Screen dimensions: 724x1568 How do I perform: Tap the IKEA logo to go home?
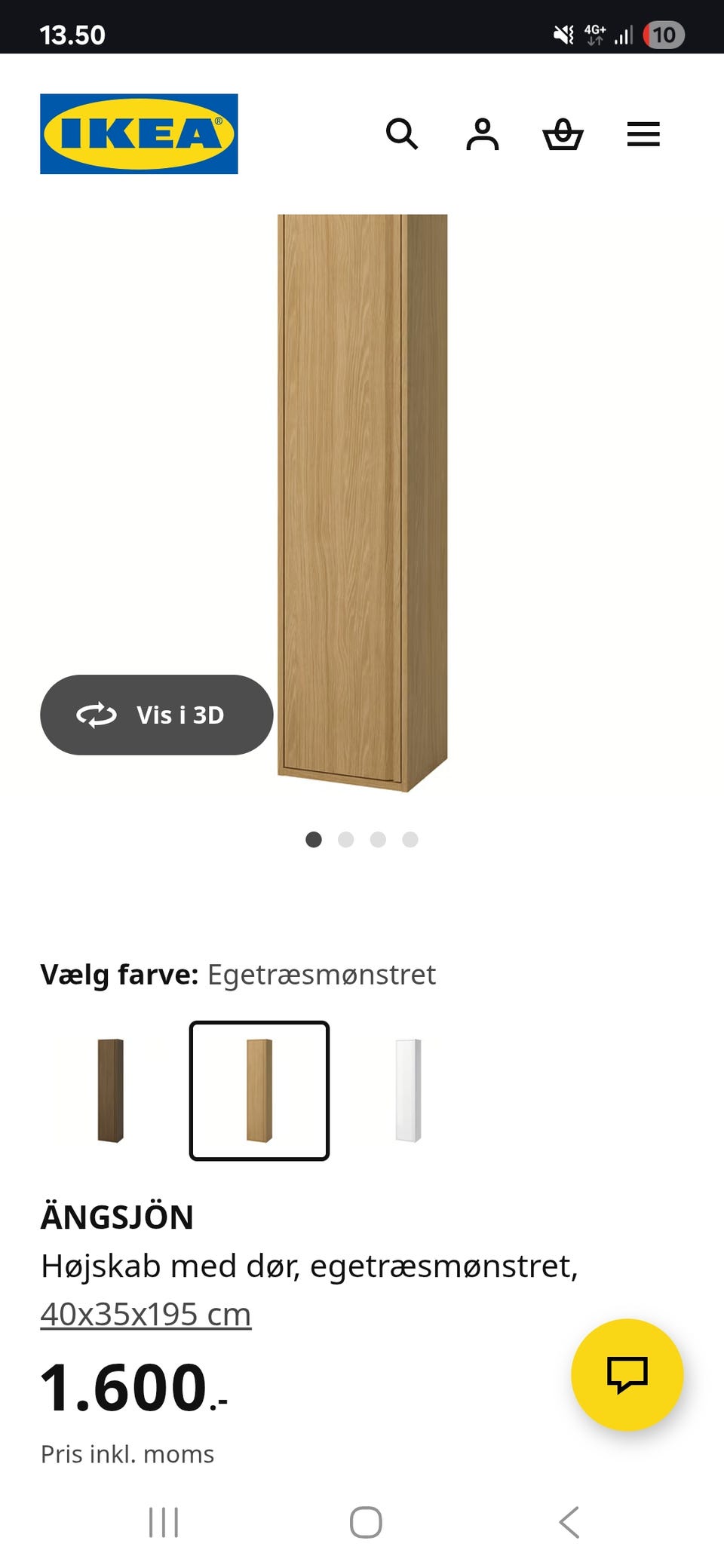(x=138, y=133)
